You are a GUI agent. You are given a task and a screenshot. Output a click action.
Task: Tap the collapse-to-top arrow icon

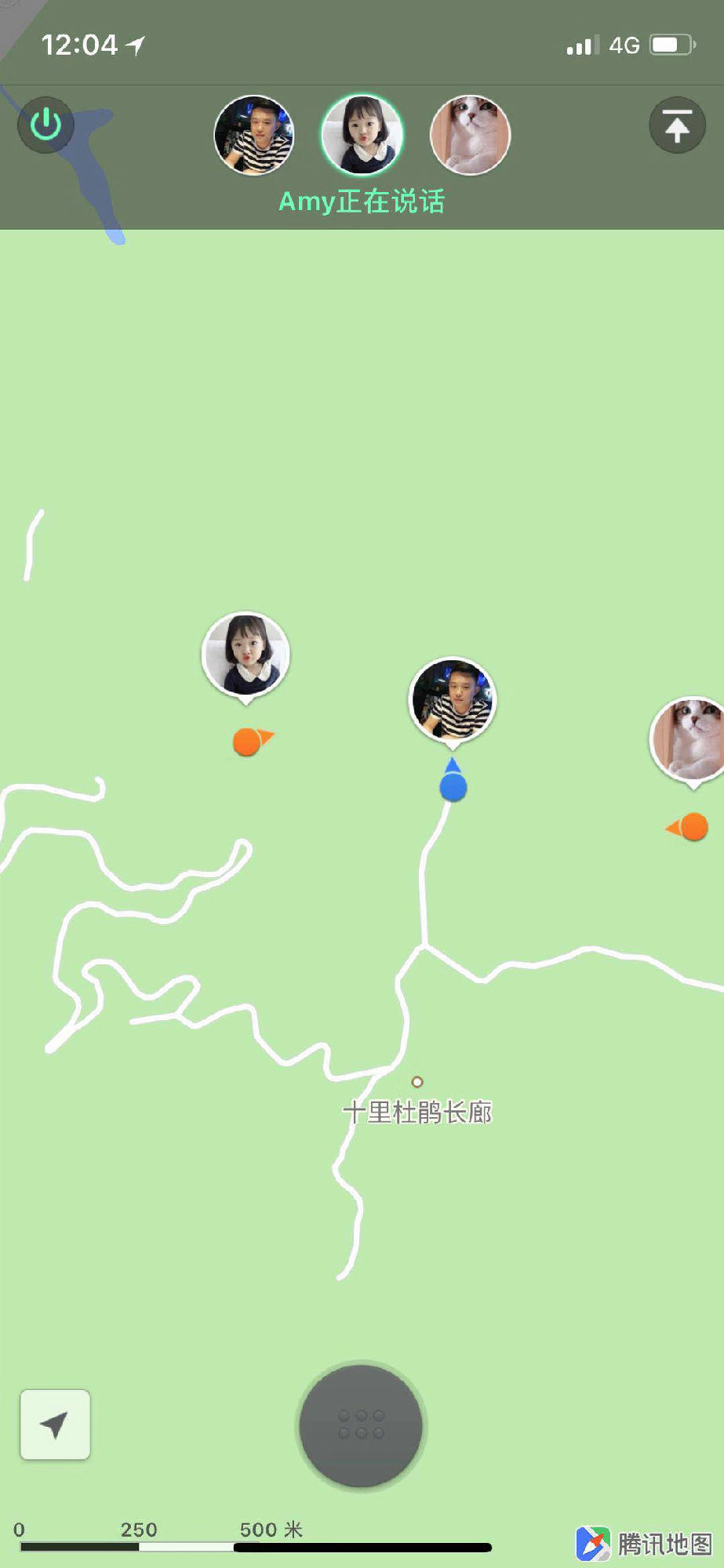(x=677, y=125)
